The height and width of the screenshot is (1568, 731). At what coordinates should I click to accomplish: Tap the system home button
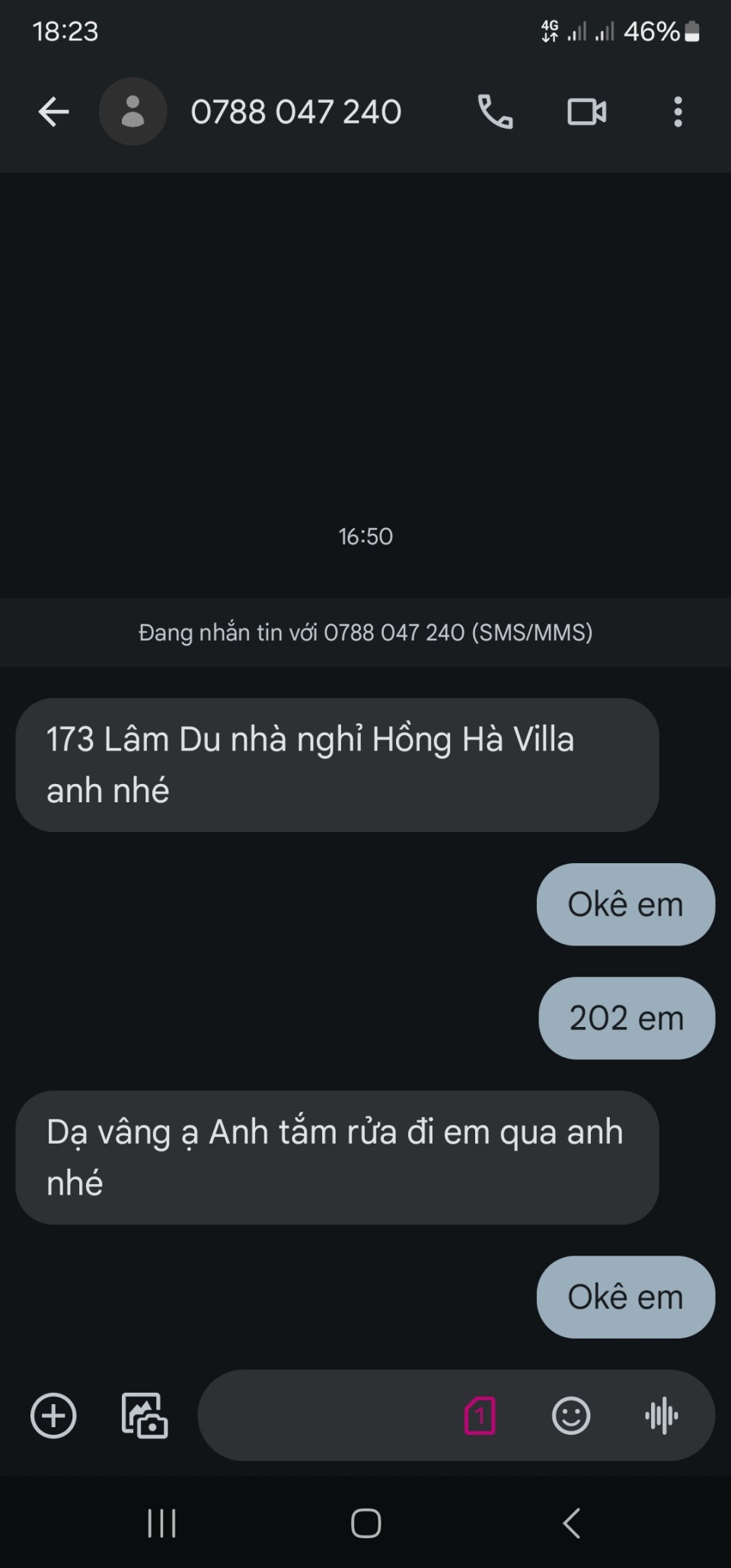(x=365, y=1524)
